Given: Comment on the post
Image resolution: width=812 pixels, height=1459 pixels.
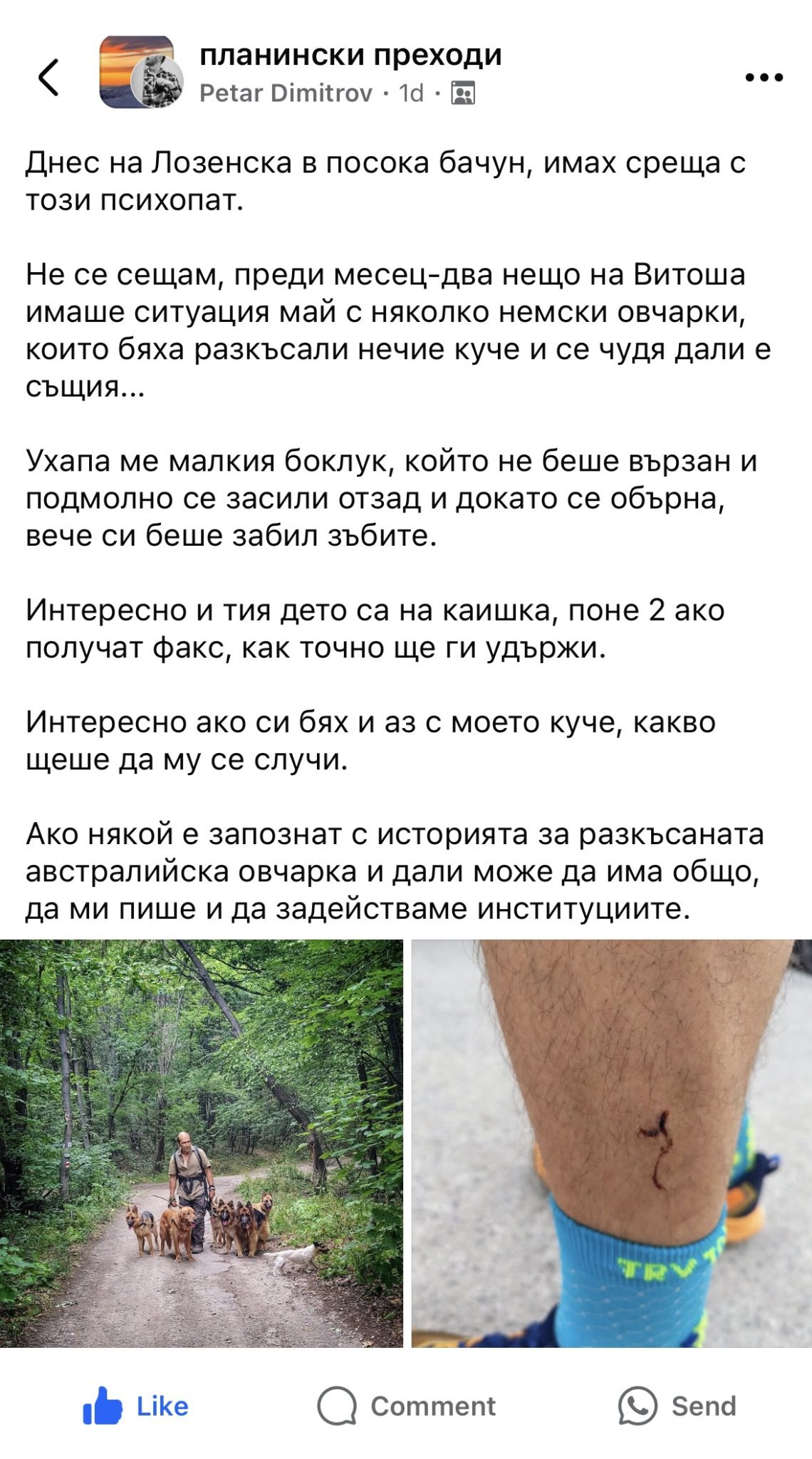Looking at the screenshot, I should (406, 1406).
